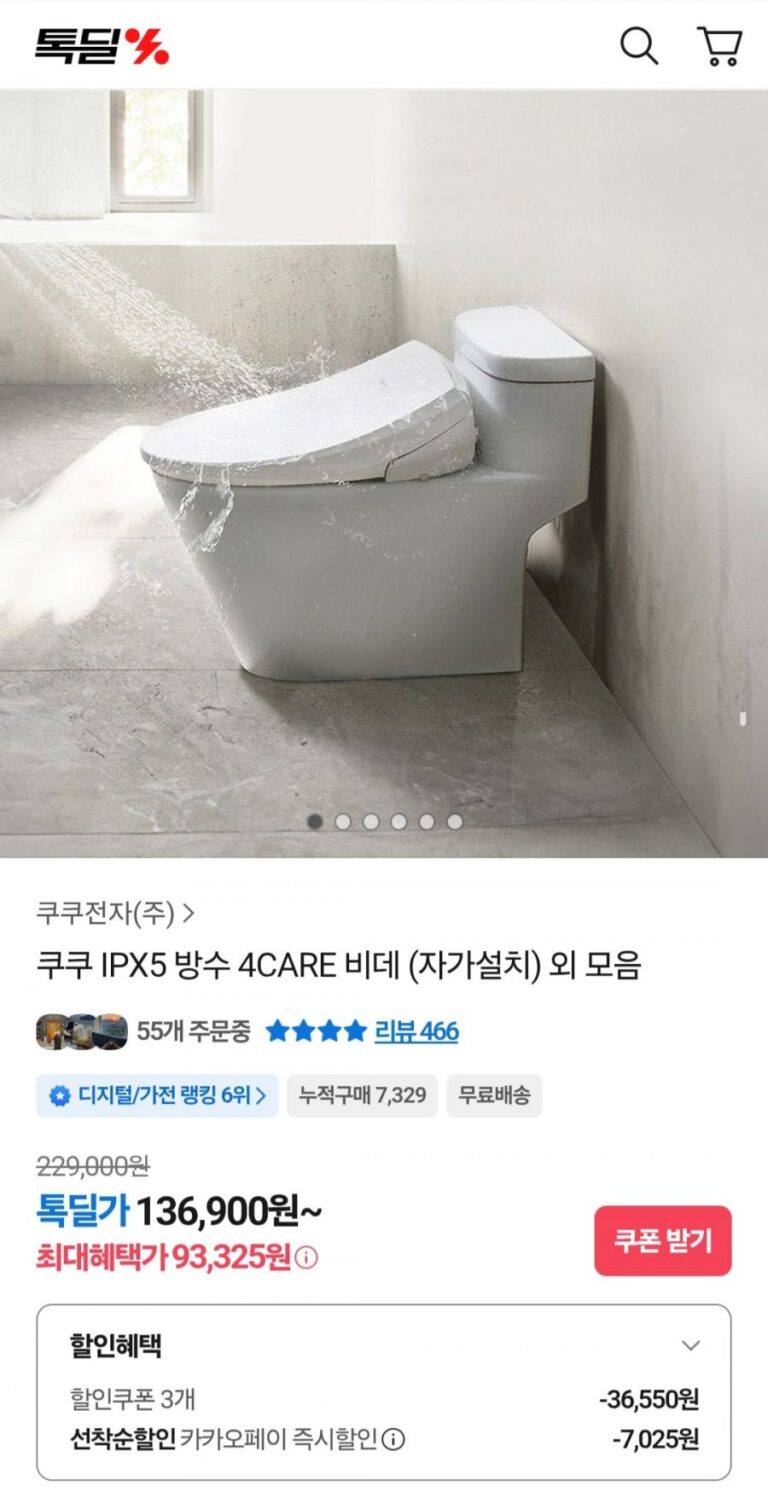
Task: Tap the 쿠폰 받기 button
Action: (x=662, y=1241)
